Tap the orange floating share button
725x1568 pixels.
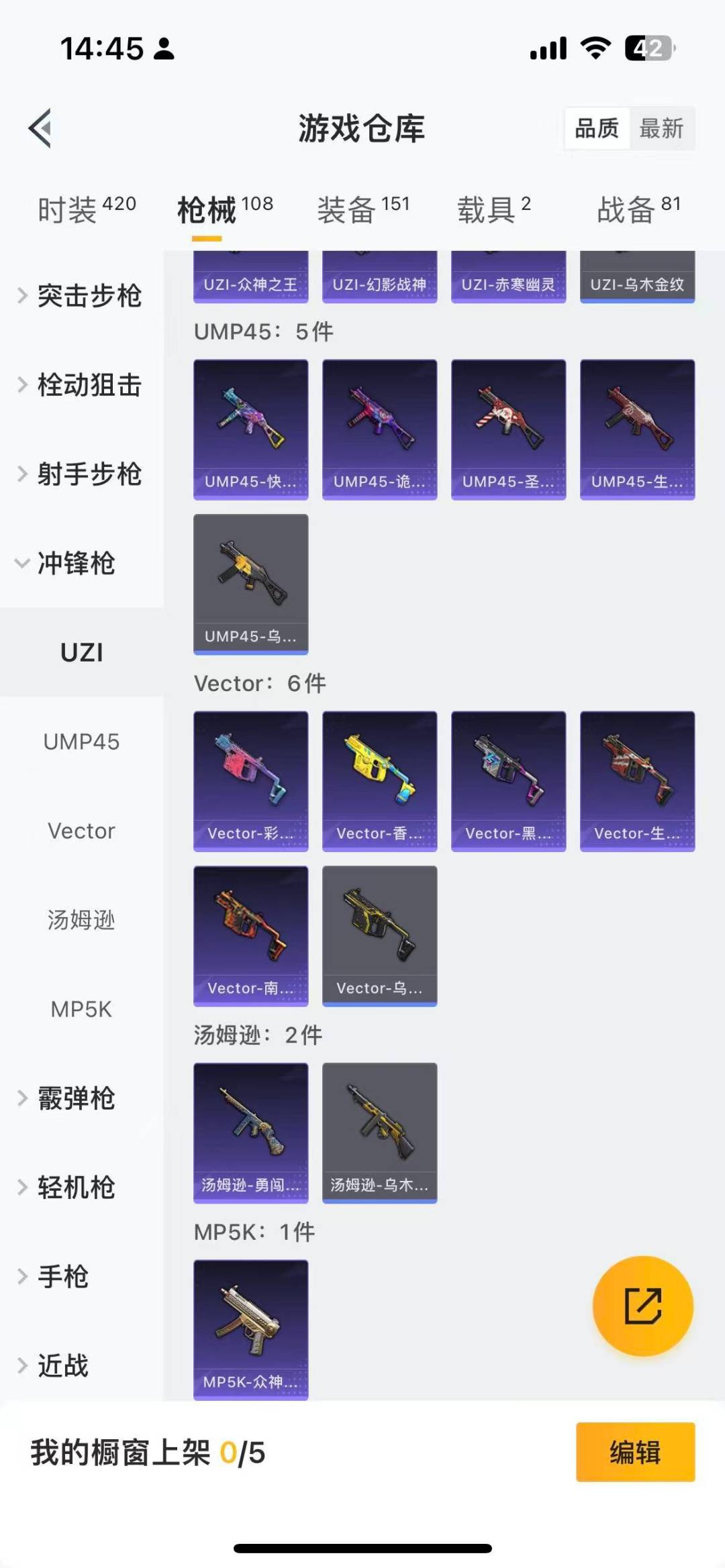pyautogui.click(x=642, y=1306)
